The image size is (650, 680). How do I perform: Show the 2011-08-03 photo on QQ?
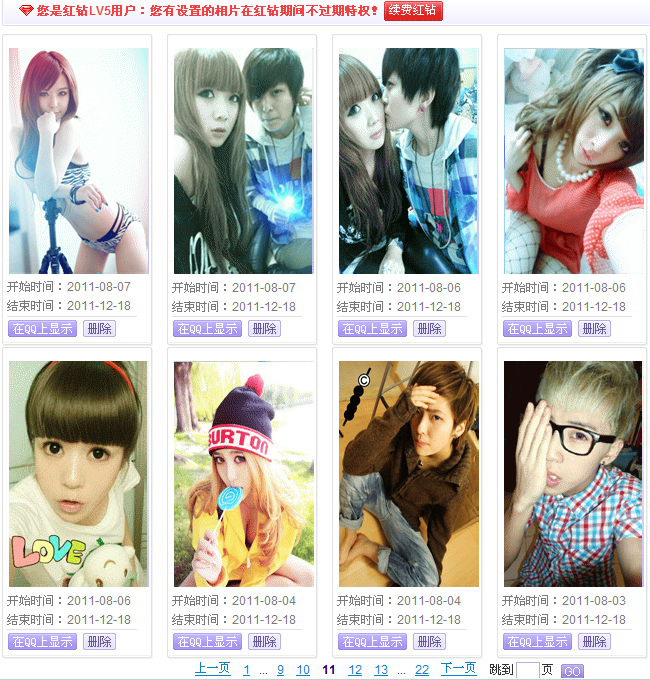(537, 642)
